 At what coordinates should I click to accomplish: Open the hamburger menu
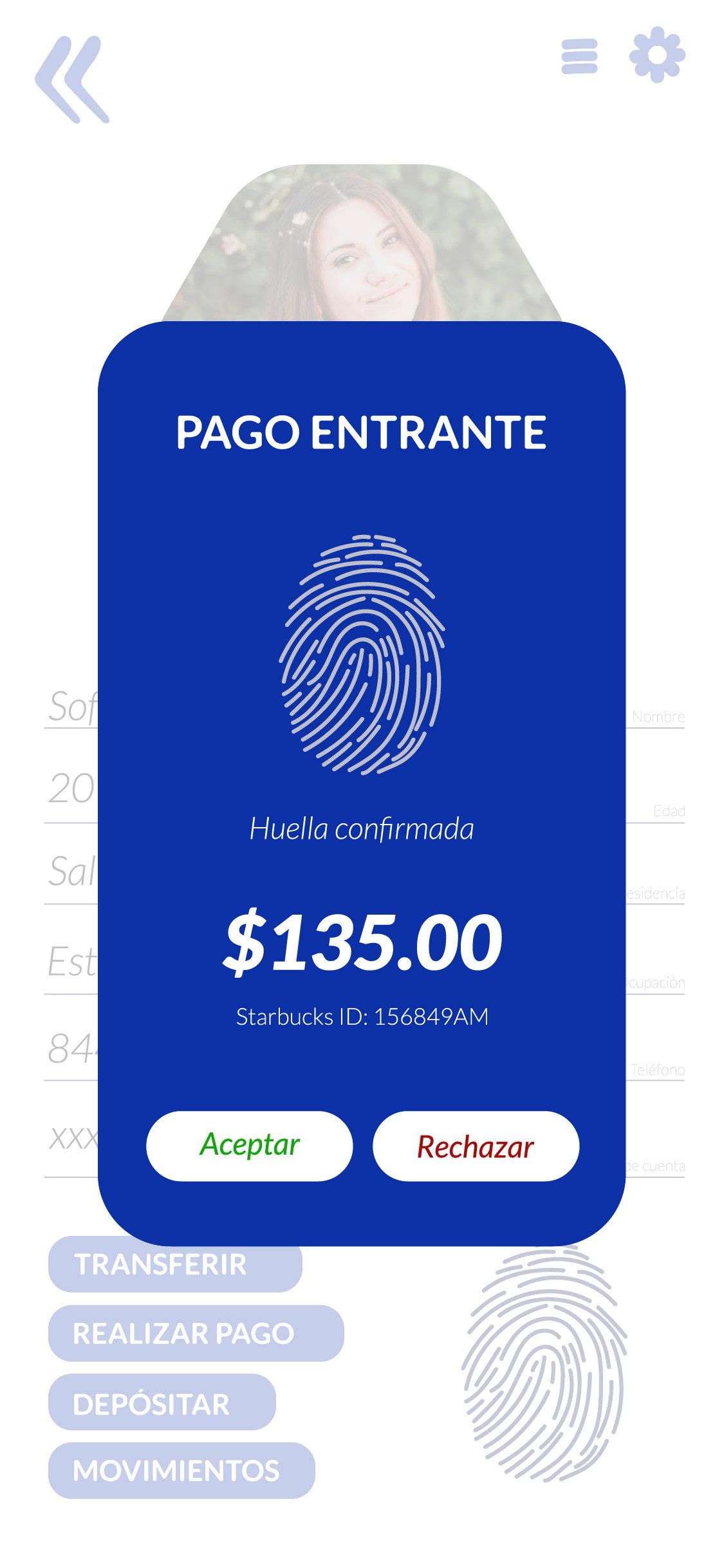tap(579, 57)
